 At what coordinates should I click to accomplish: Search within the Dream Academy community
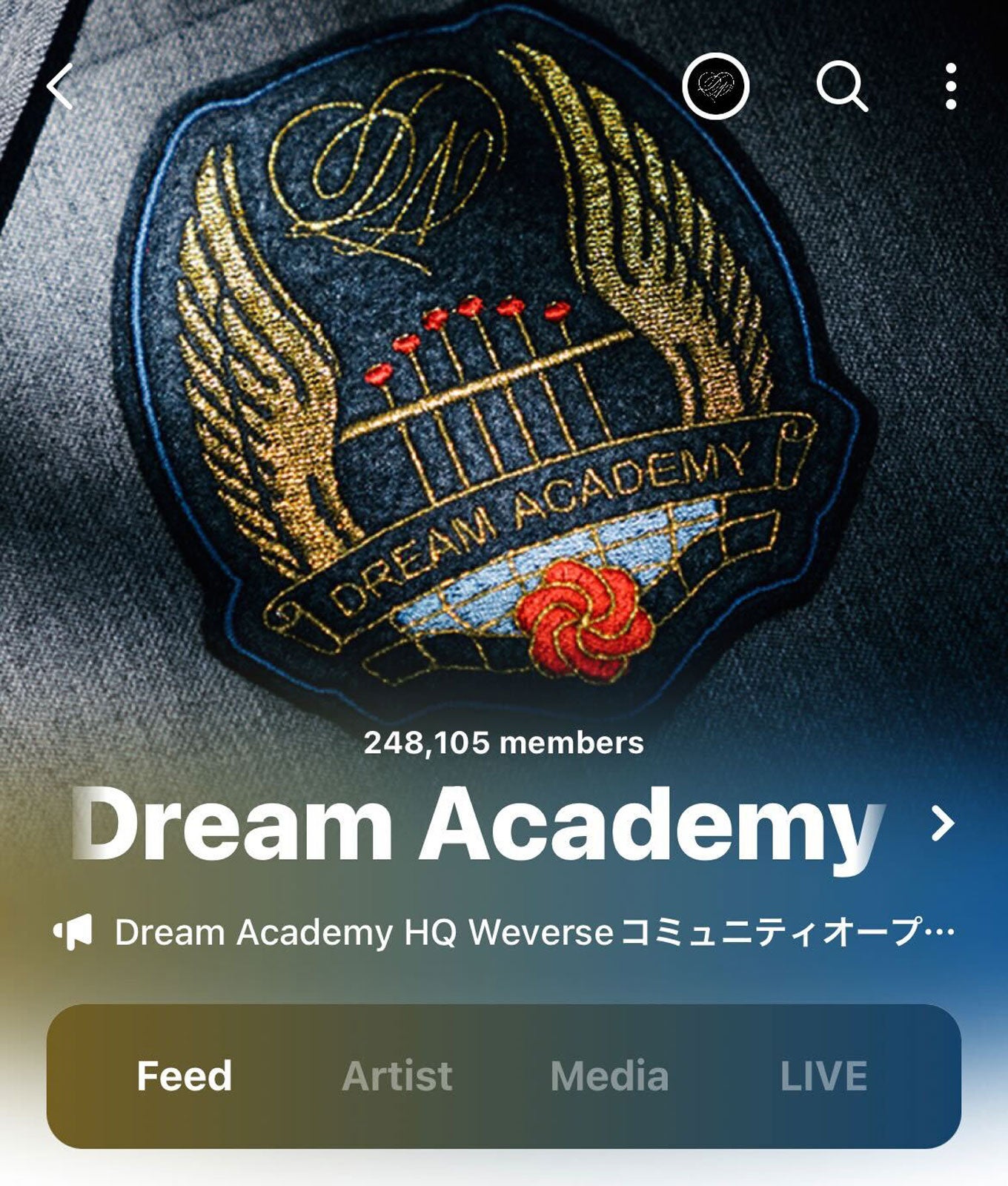(841, 87)
